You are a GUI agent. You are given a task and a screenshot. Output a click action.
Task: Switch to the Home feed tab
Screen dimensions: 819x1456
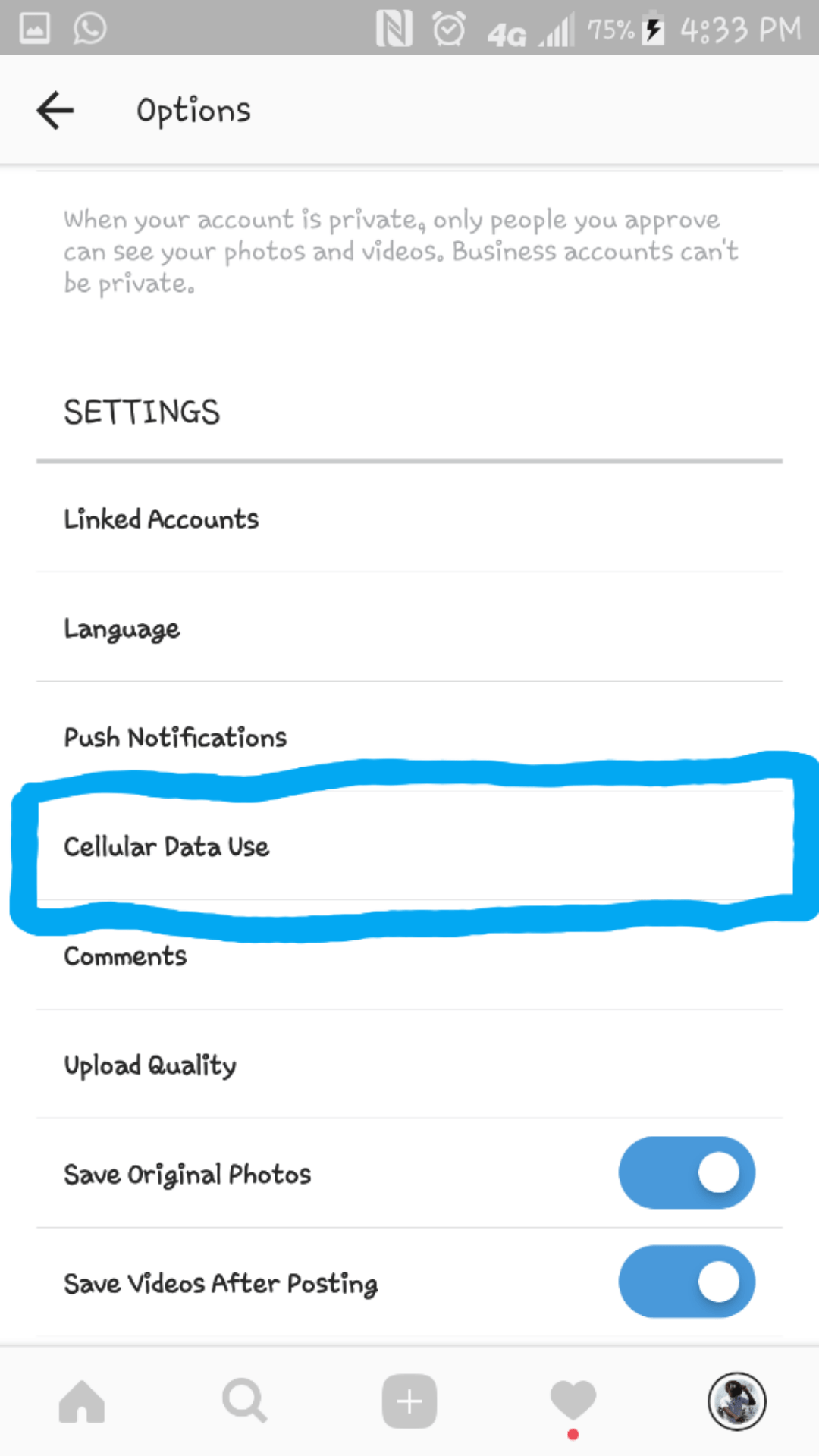click(82, 1401)
